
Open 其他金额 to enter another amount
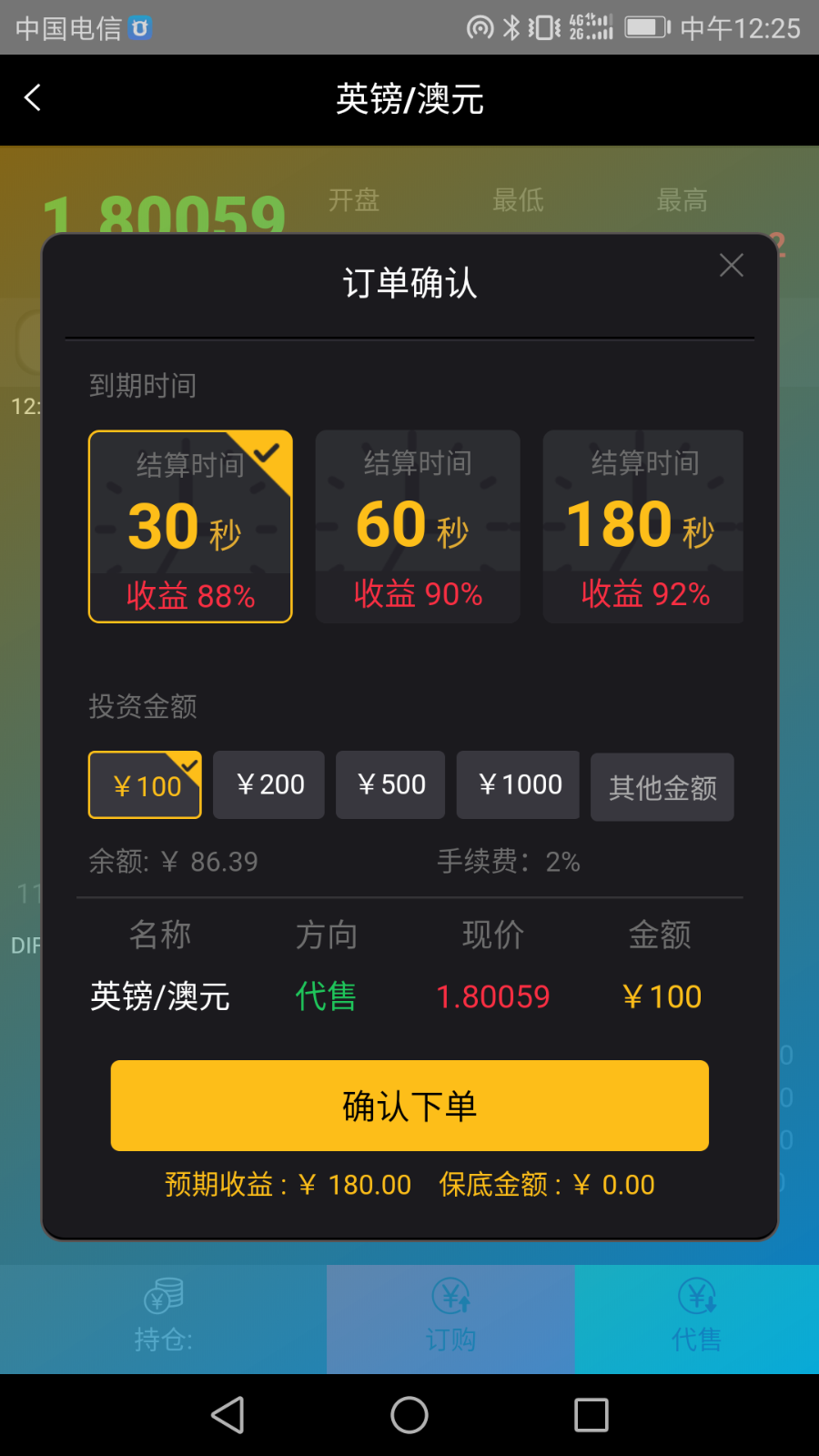click(x=662, y=787)
